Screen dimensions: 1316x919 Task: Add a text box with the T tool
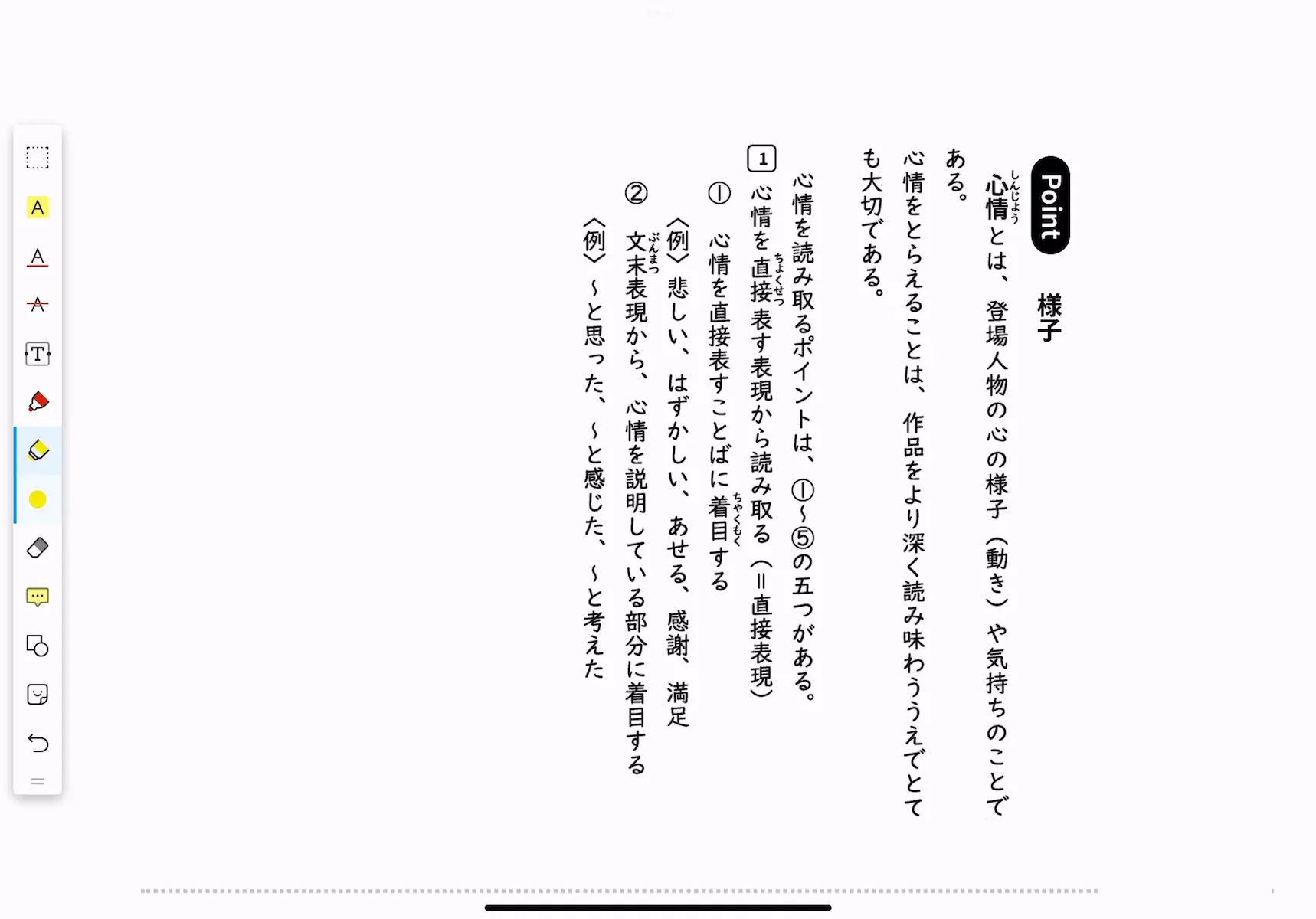pos(38,354)
